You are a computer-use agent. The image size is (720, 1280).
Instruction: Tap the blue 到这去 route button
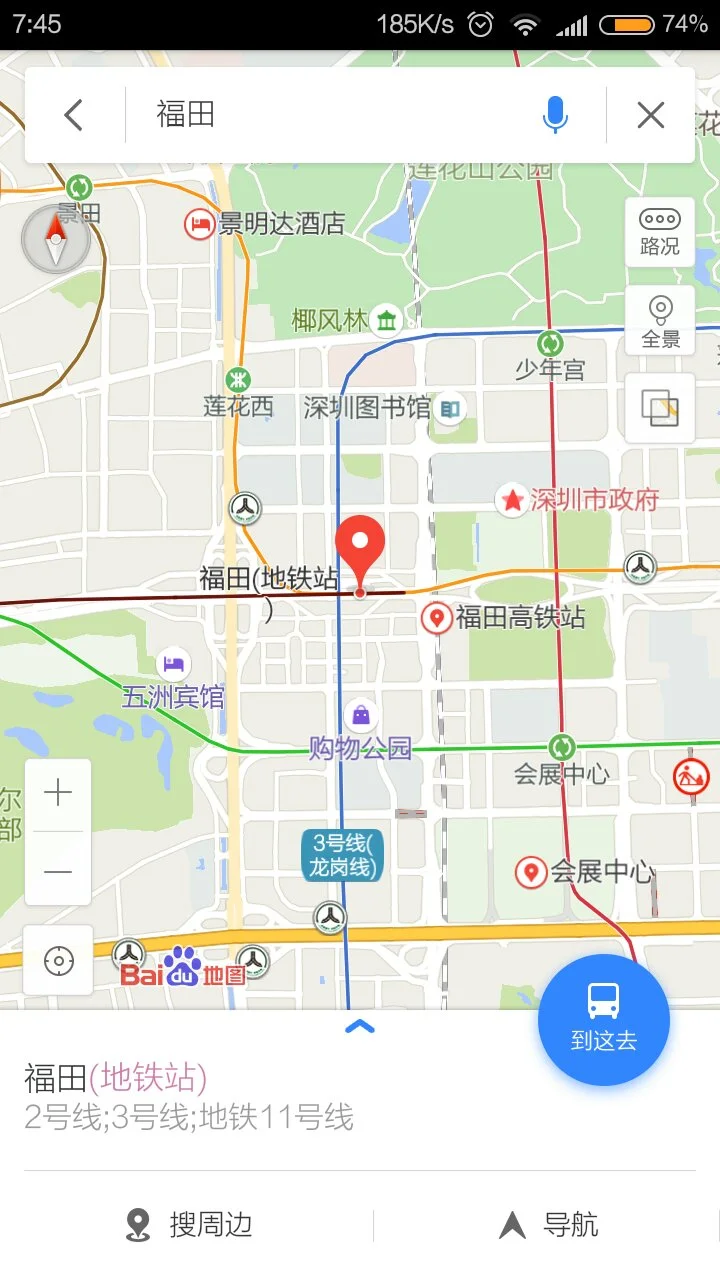(602, 1018)
